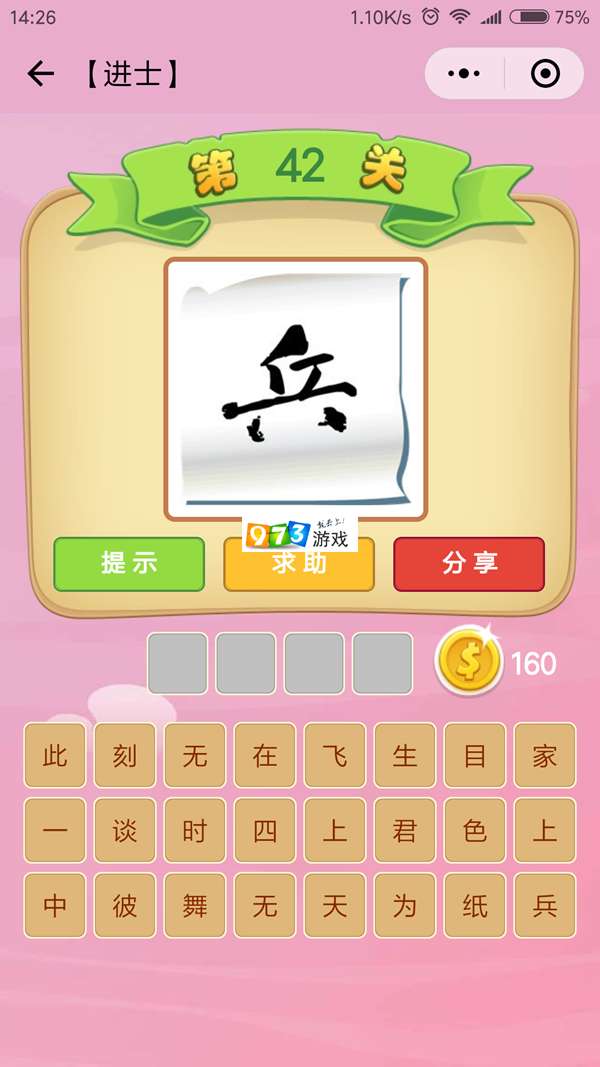Screen dimensions: 600x1067
Task: Select the character 纸
Action: 475,906
